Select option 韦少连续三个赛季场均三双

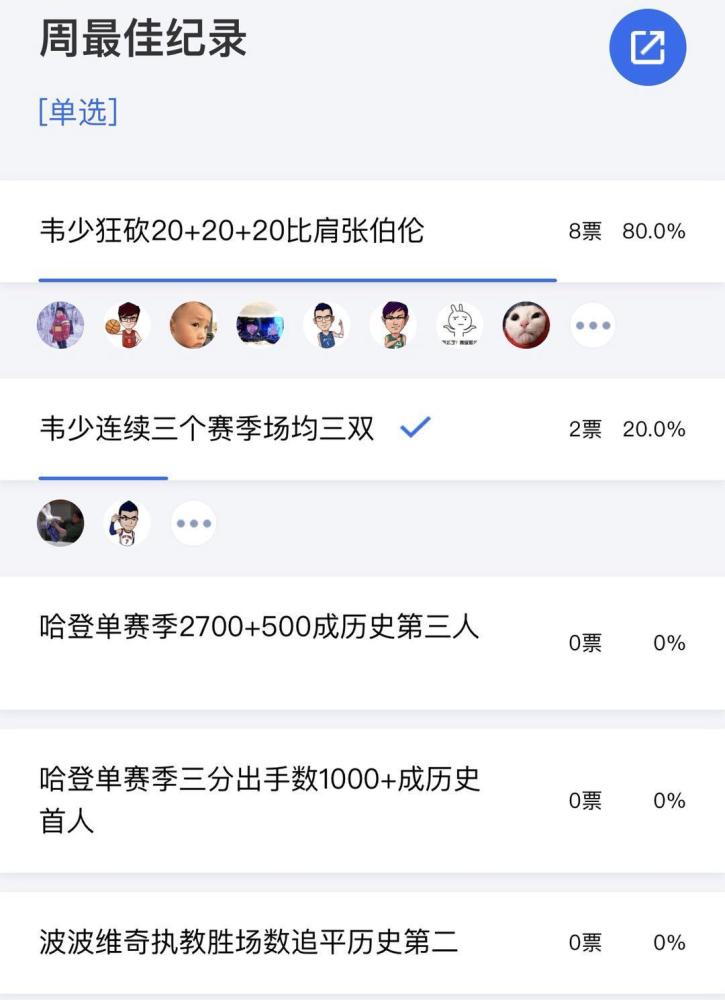click(207, 429)
